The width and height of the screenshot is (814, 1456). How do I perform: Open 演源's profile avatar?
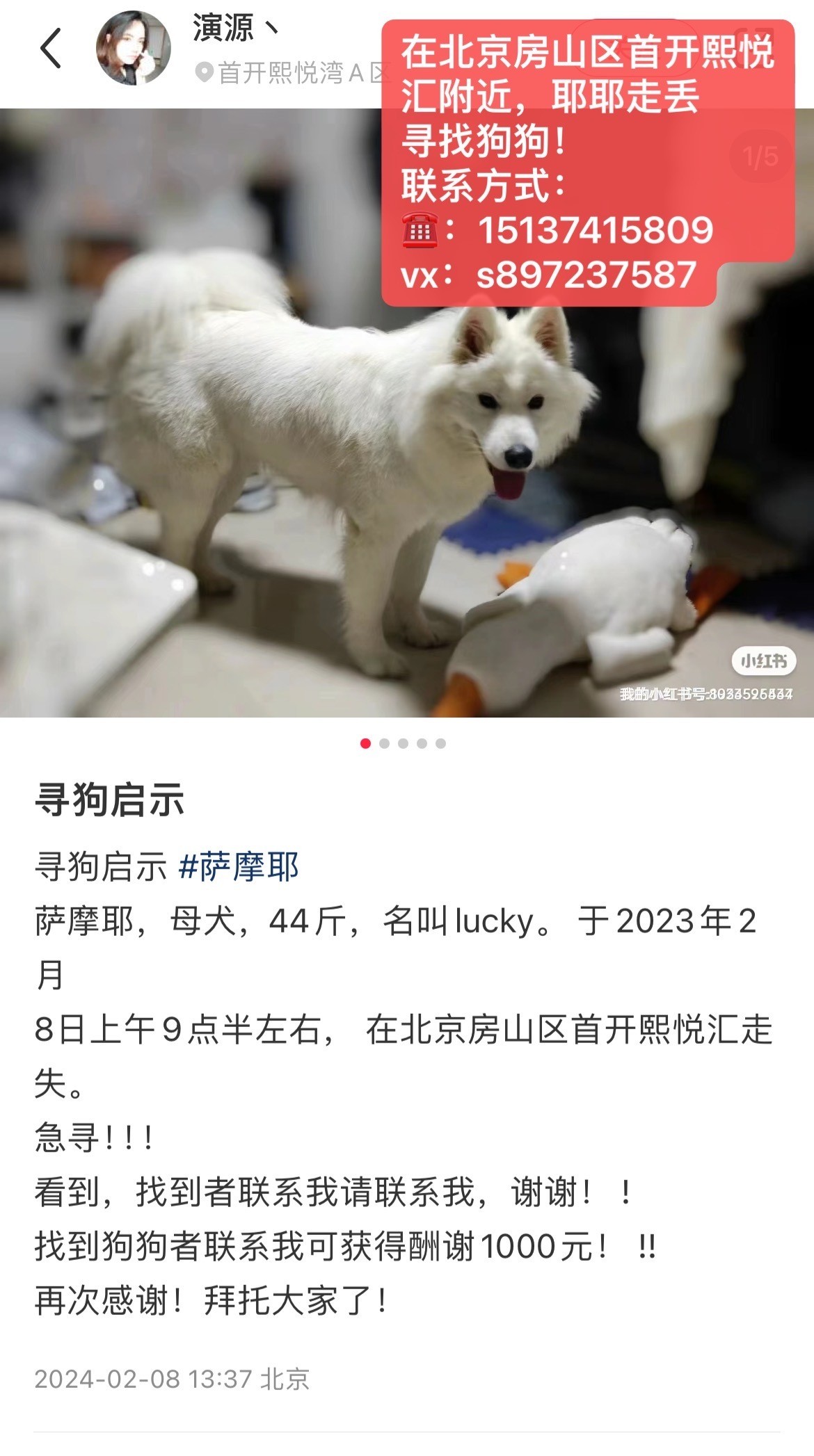[134, 48]
